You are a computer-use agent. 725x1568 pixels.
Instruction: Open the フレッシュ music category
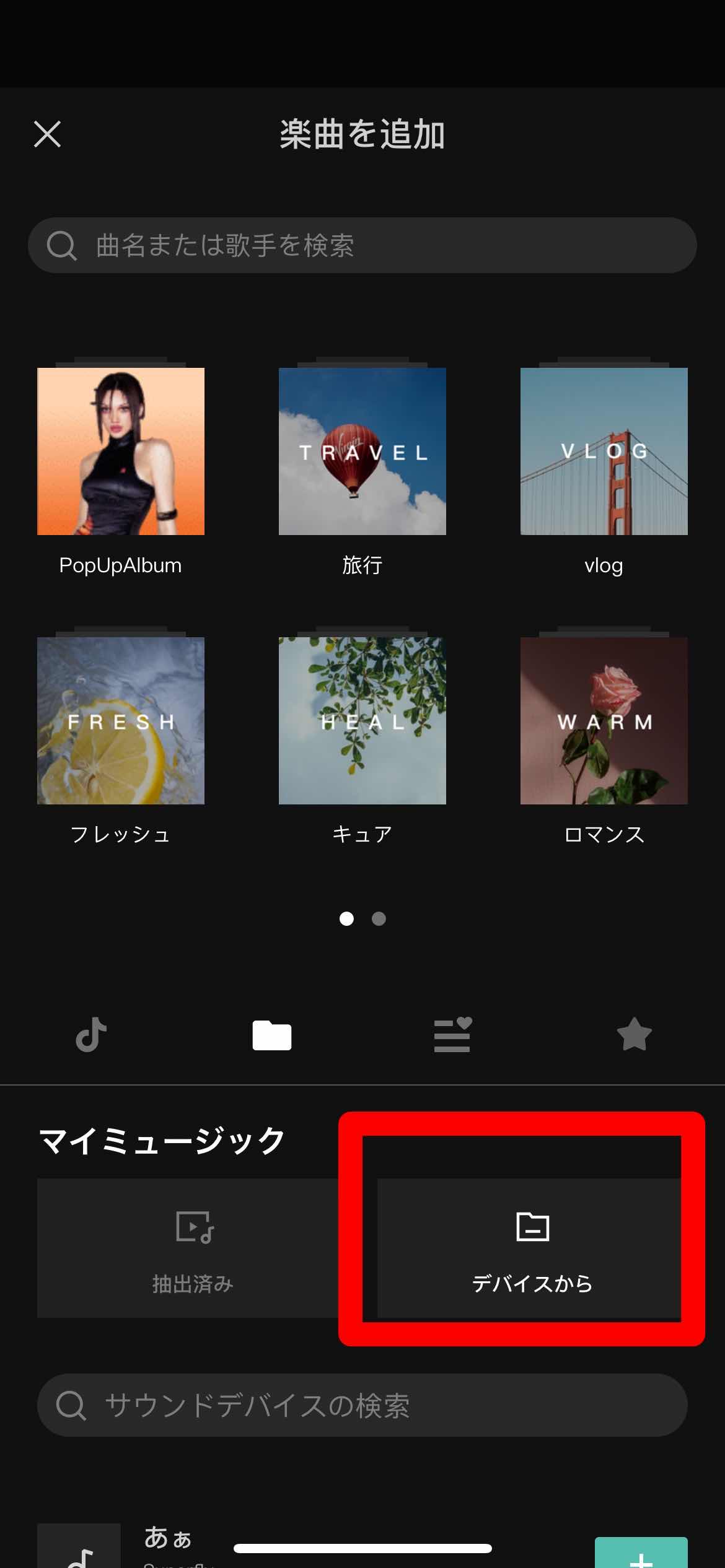click(x=121, y=721)
